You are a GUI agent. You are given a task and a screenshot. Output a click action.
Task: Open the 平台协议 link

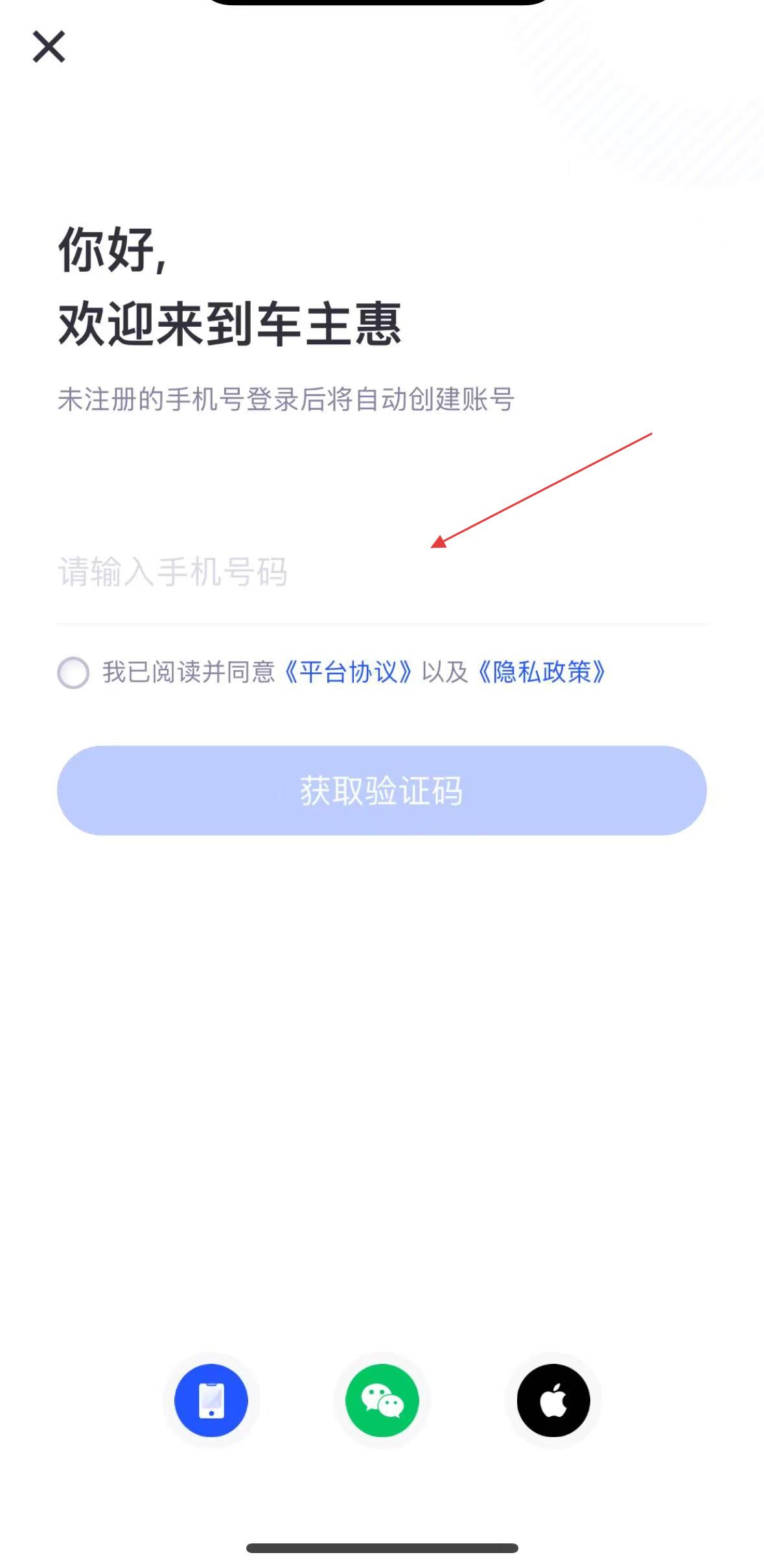pos(348,672)
